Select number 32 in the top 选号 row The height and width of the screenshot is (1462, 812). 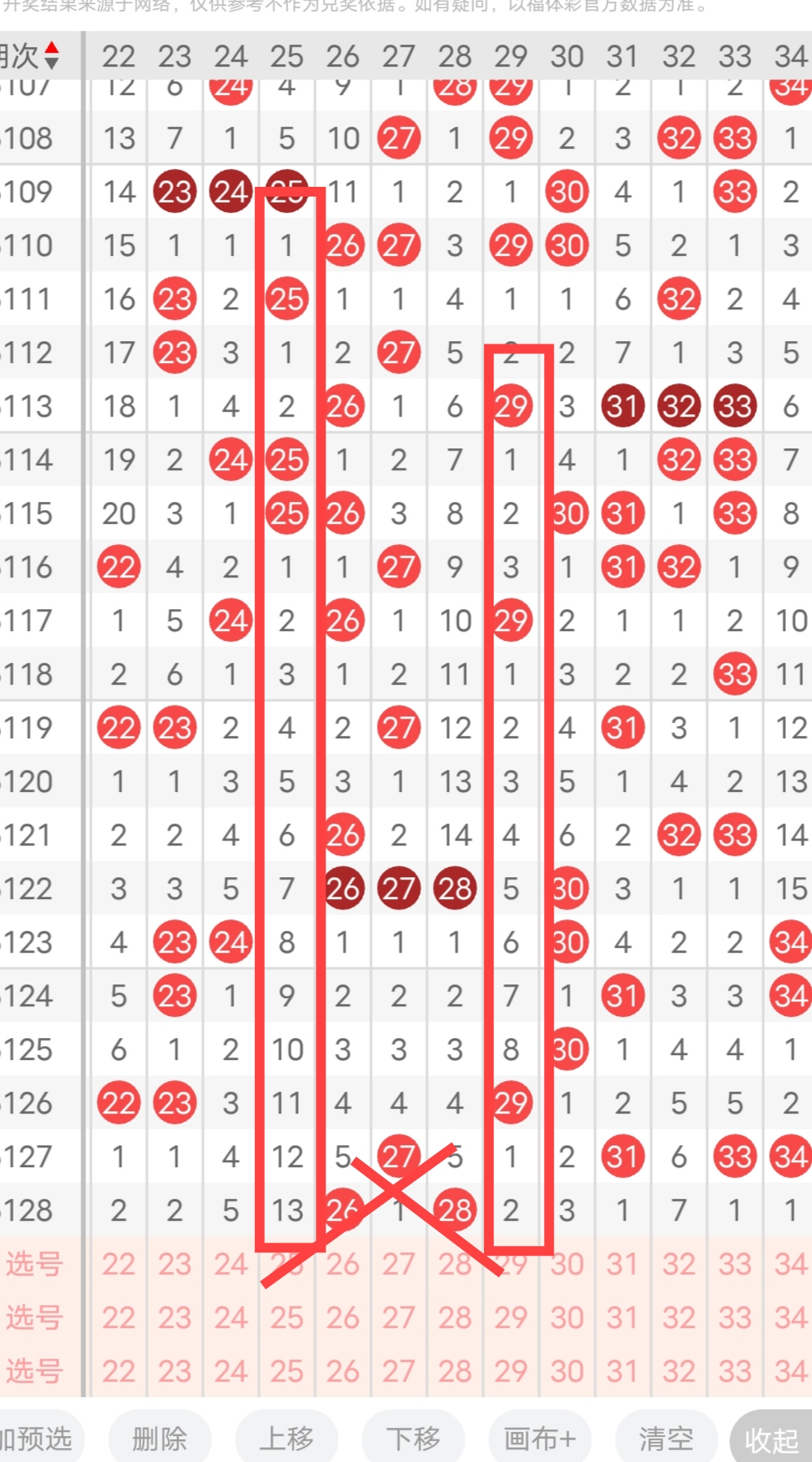[x=679, y=1264]
